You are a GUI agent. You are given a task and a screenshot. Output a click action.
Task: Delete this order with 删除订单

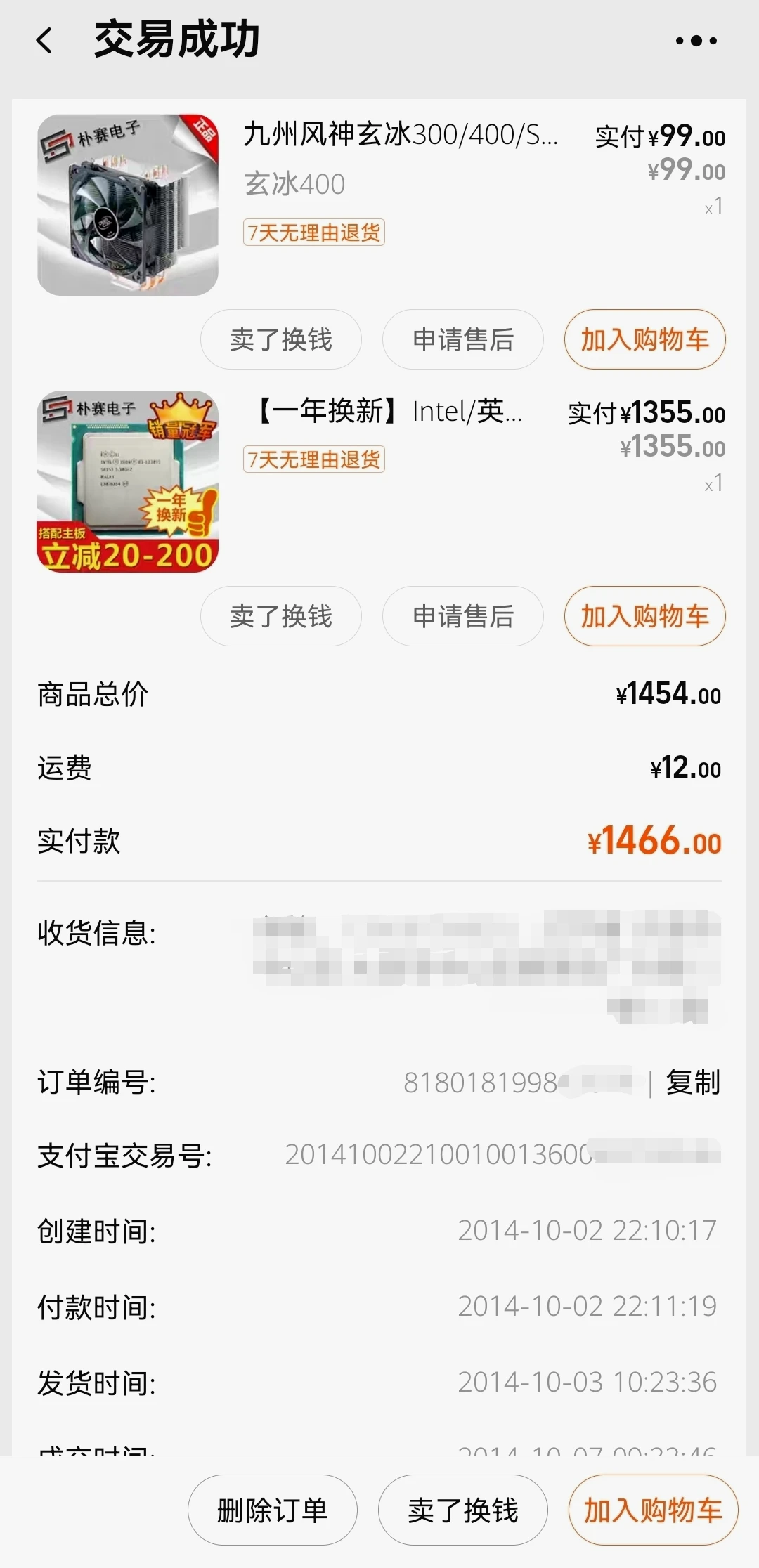tap(273, 1510)
